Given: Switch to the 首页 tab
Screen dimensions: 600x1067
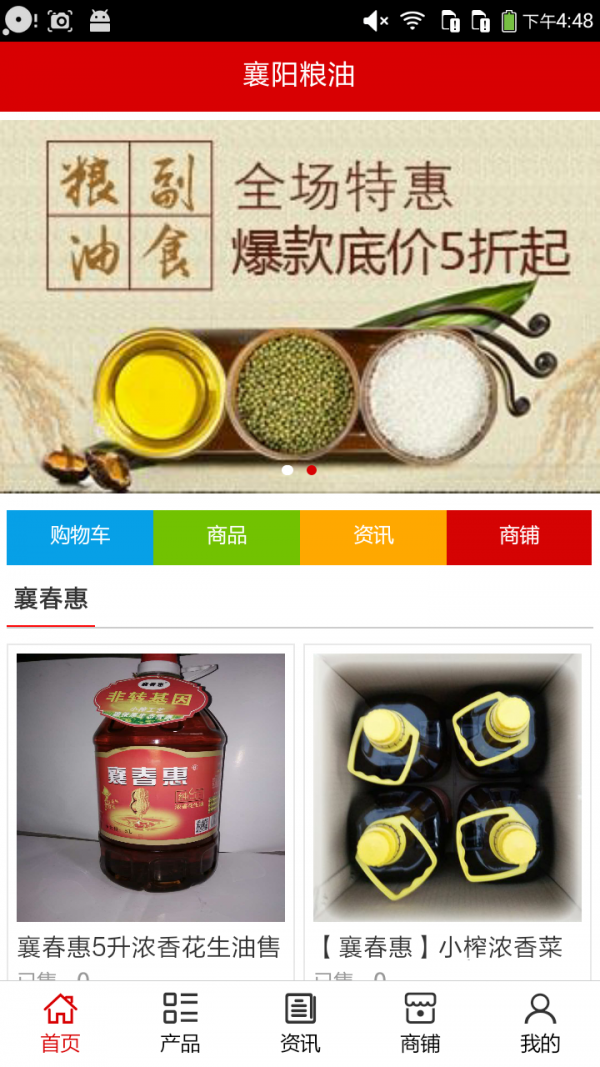Looking at the screenshot, I should coord(60,1023).
